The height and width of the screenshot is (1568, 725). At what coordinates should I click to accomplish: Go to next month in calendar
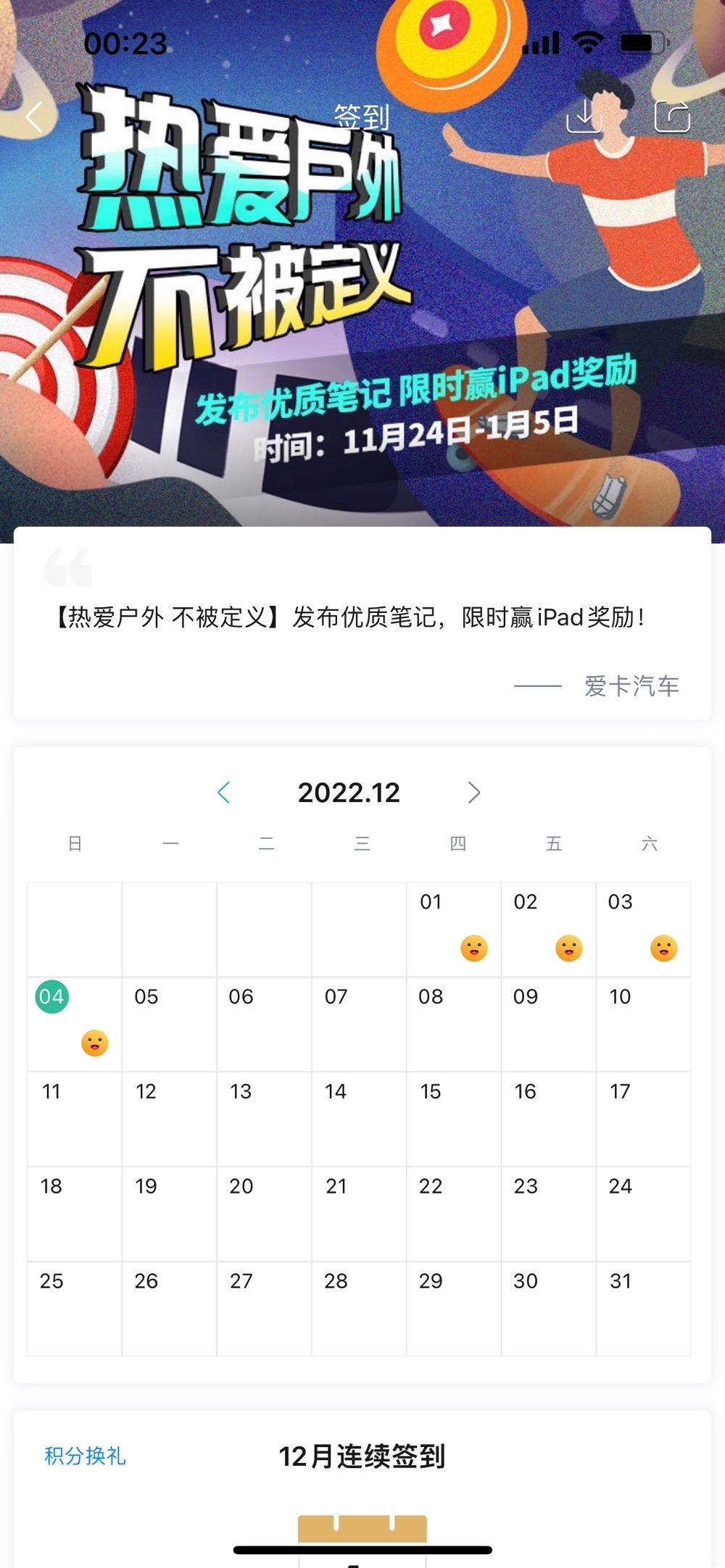473,792
